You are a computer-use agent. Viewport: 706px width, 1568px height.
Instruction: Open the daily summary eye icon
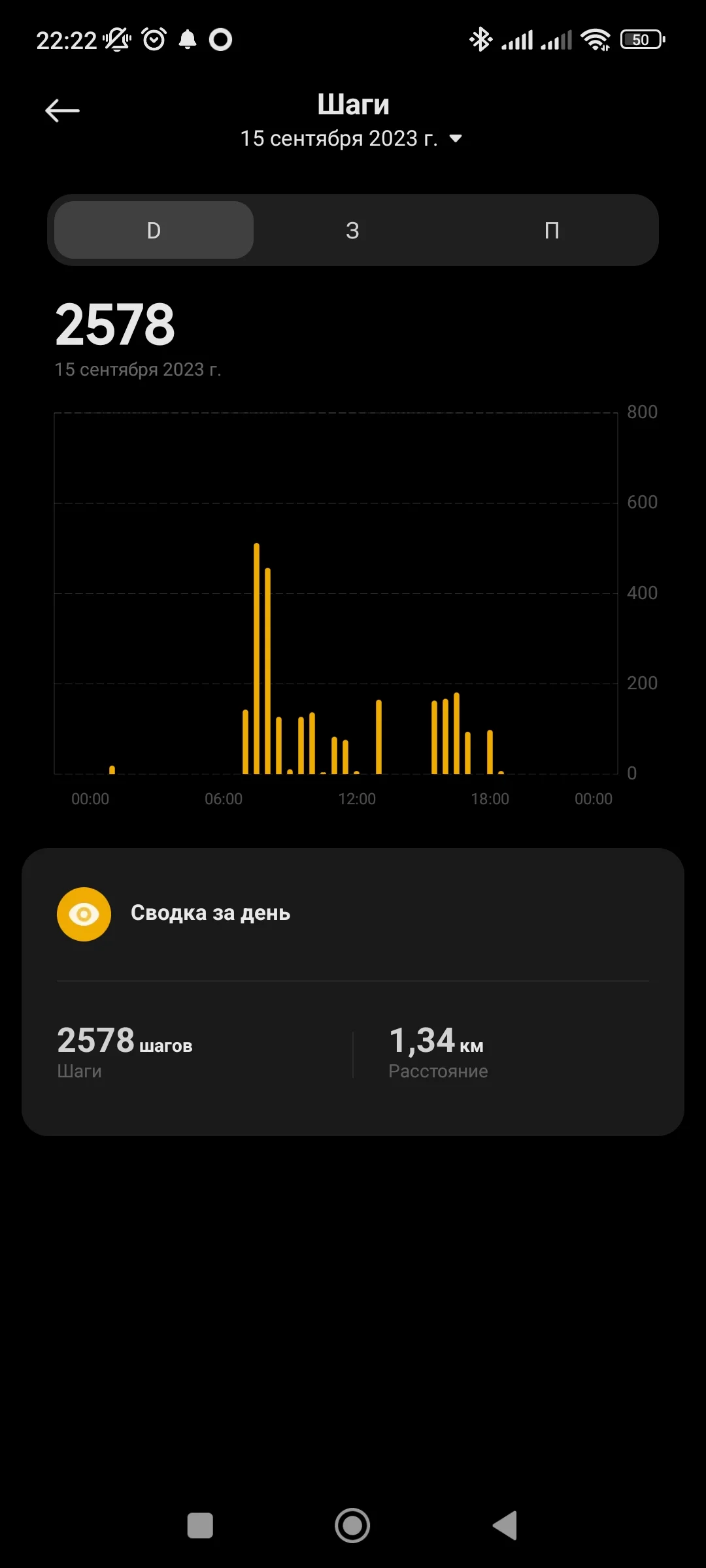tap(84, 914)
